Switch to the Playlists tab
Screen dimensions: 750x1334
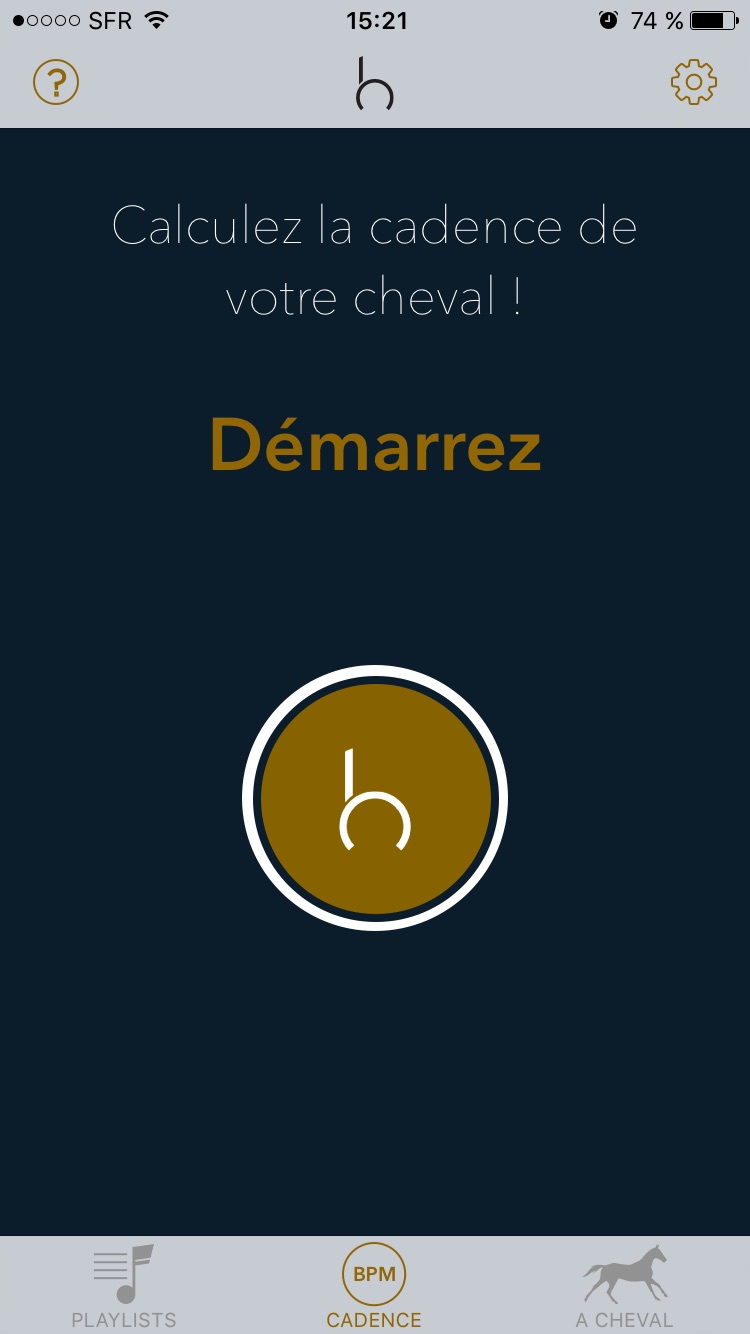click(124, 1285)
